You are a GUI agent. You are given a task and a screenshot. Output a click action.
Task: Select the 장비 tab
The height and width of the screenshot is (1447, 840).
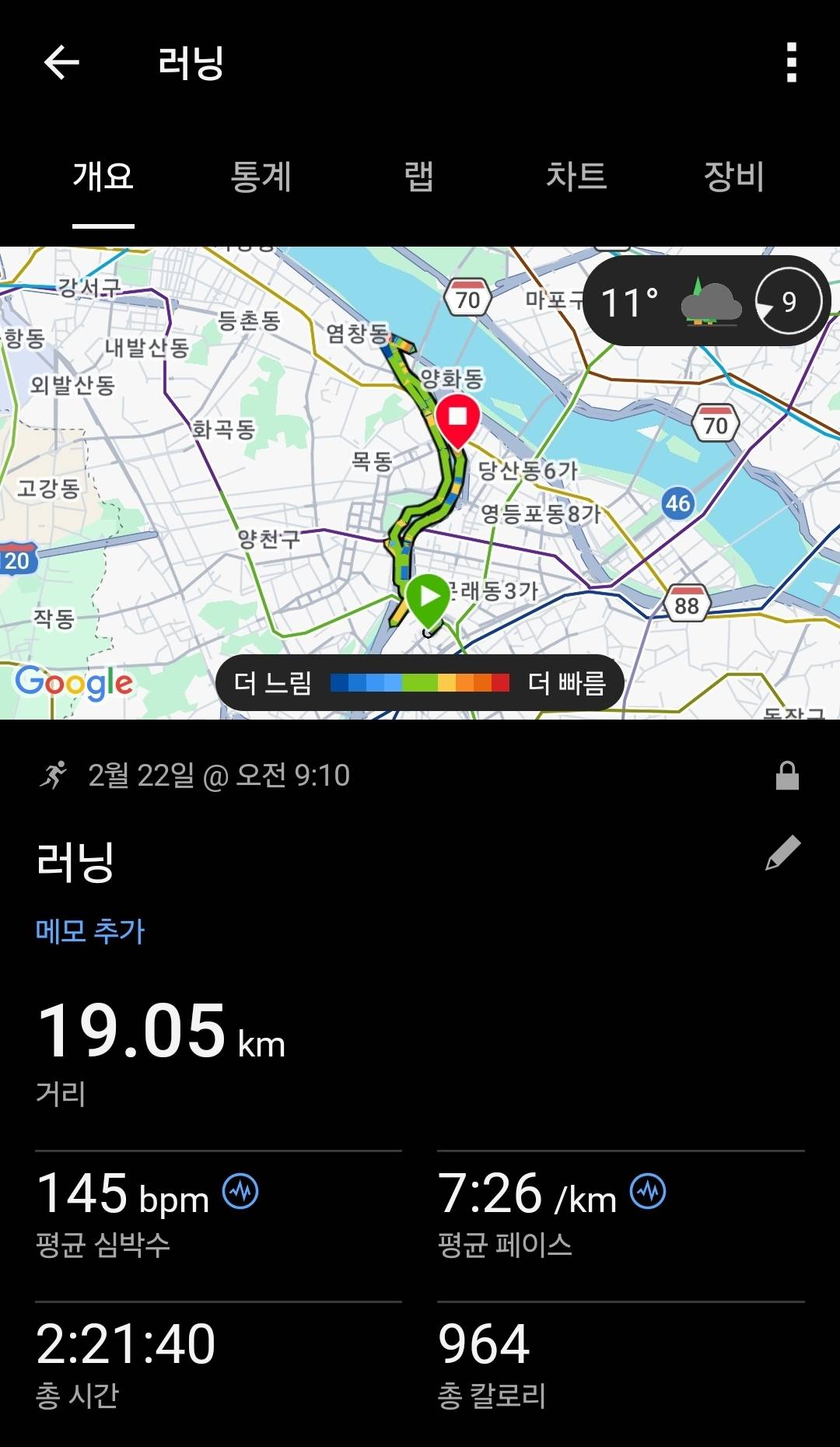733,177
